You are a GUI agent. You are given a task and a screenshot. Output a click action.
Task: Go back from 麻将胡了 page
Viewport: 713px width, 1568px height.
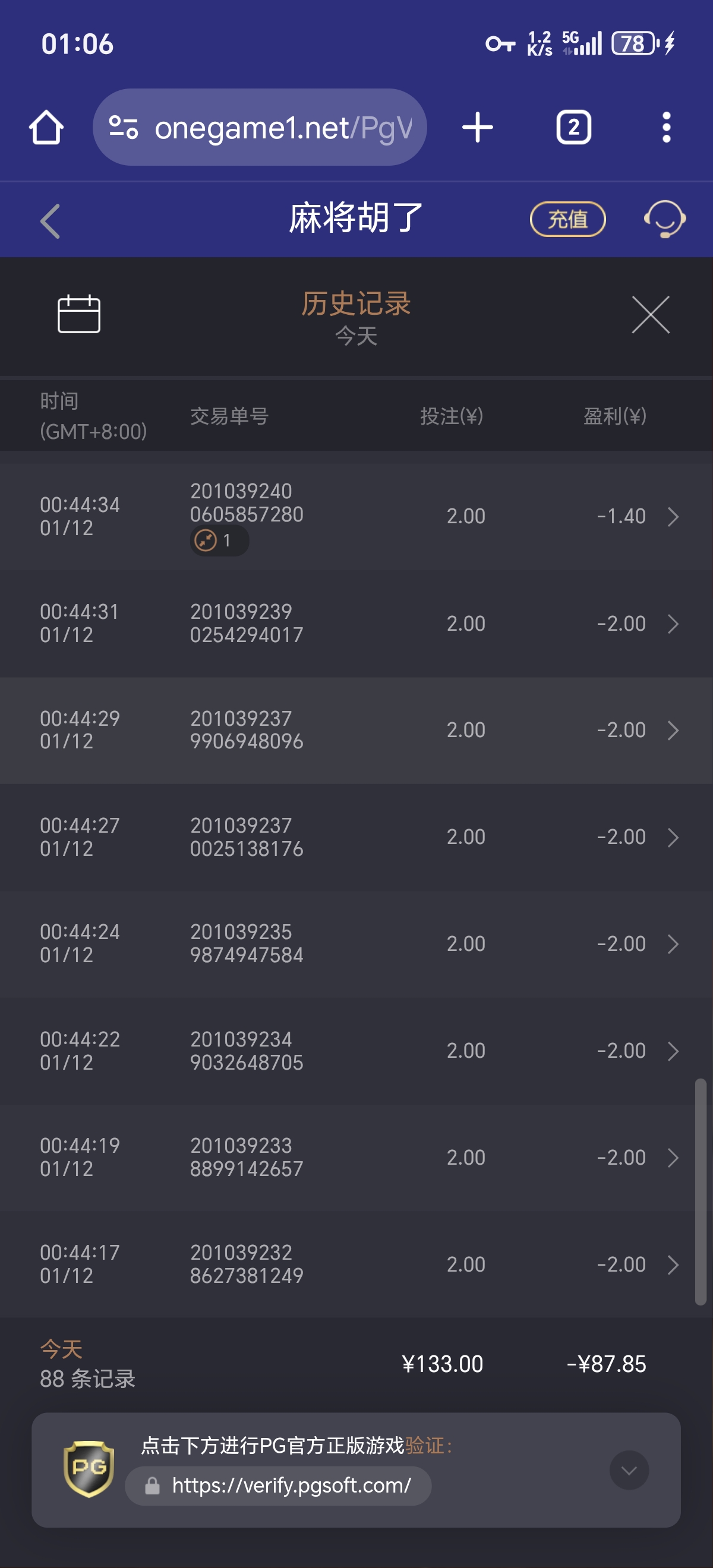click(x=51, y=220)
